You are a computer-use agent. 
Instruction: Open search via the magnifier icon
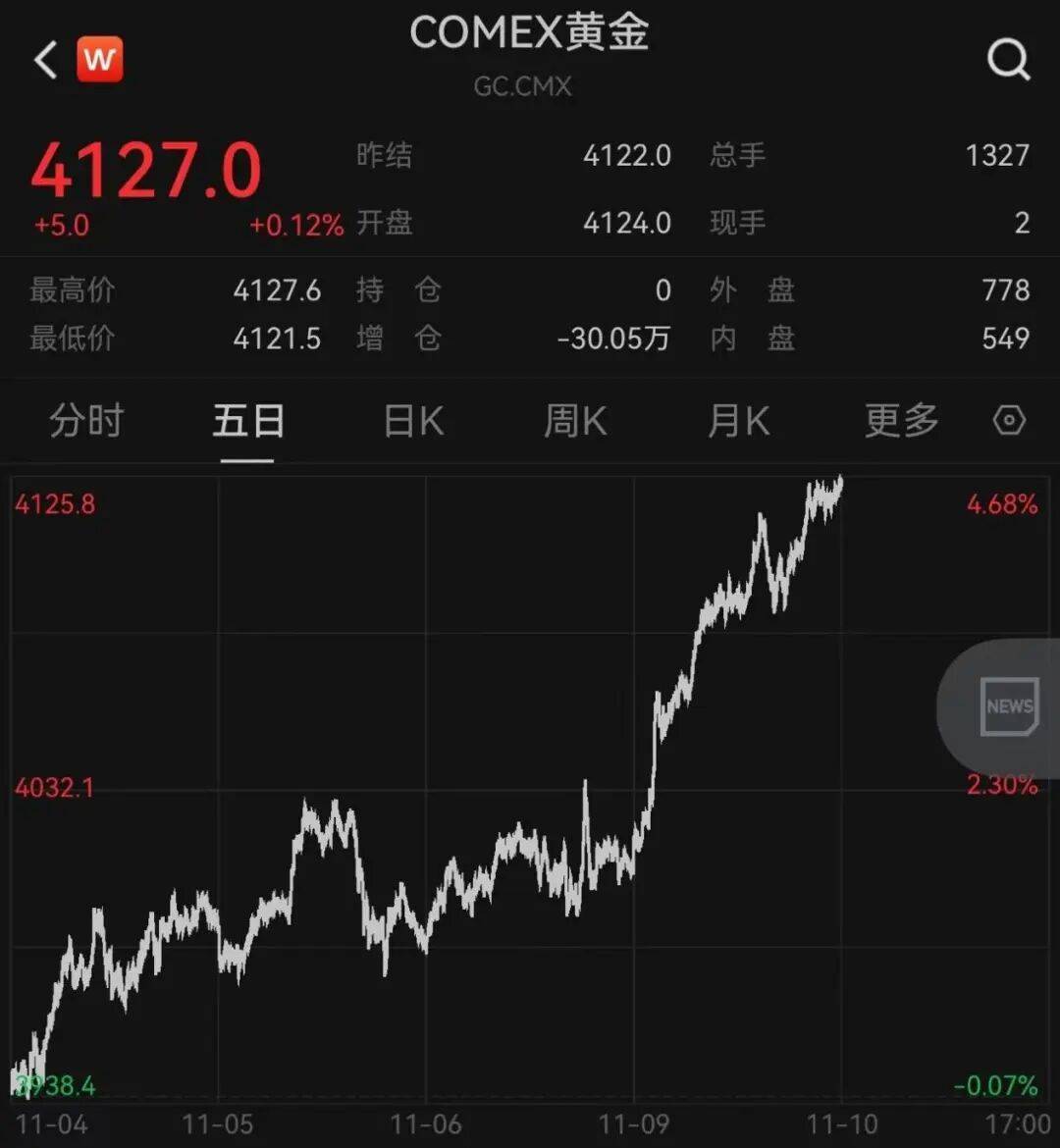(1008, 58)
